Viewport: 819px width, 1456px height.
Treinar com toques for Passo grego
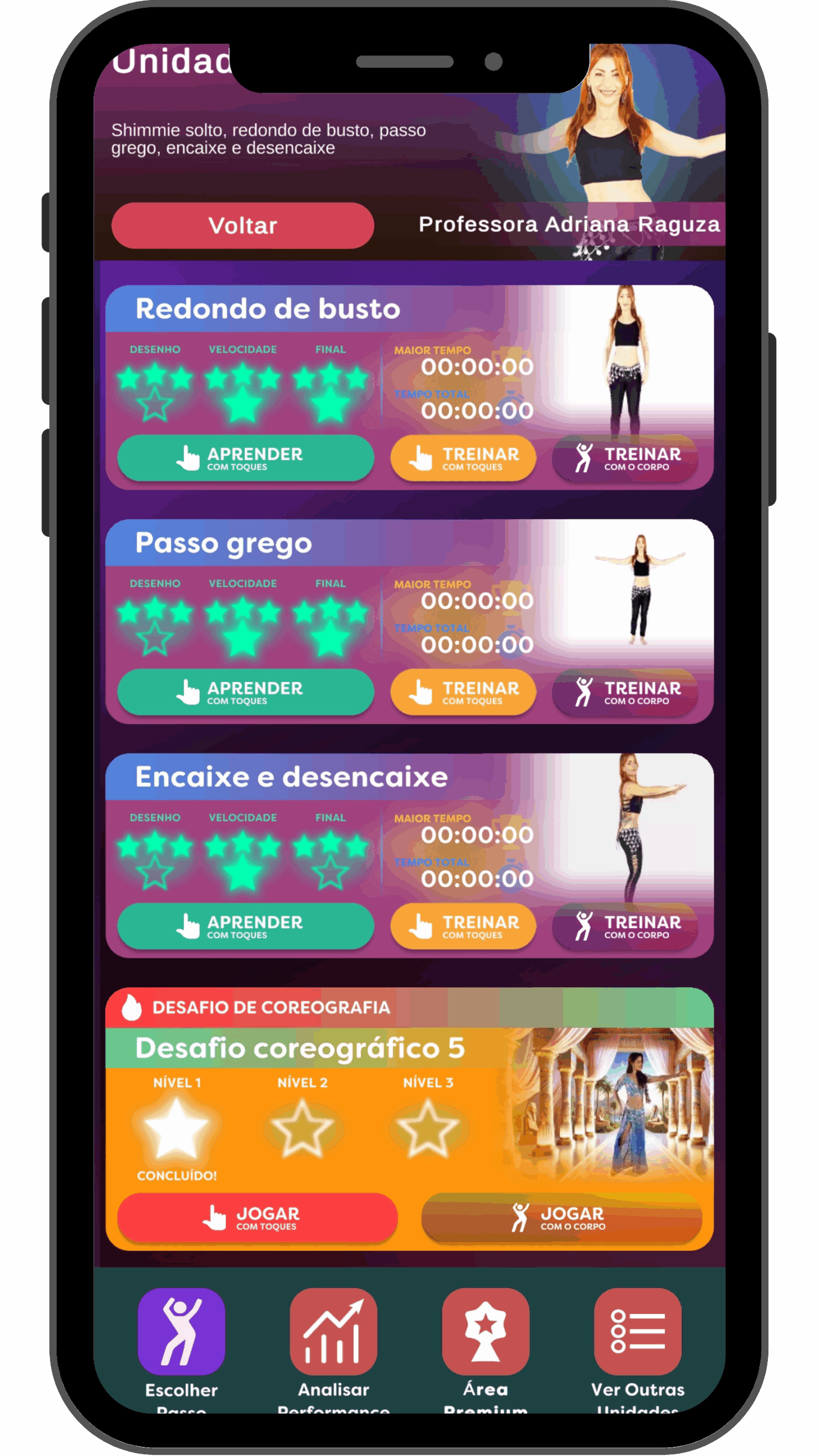(x=463, y=692)
